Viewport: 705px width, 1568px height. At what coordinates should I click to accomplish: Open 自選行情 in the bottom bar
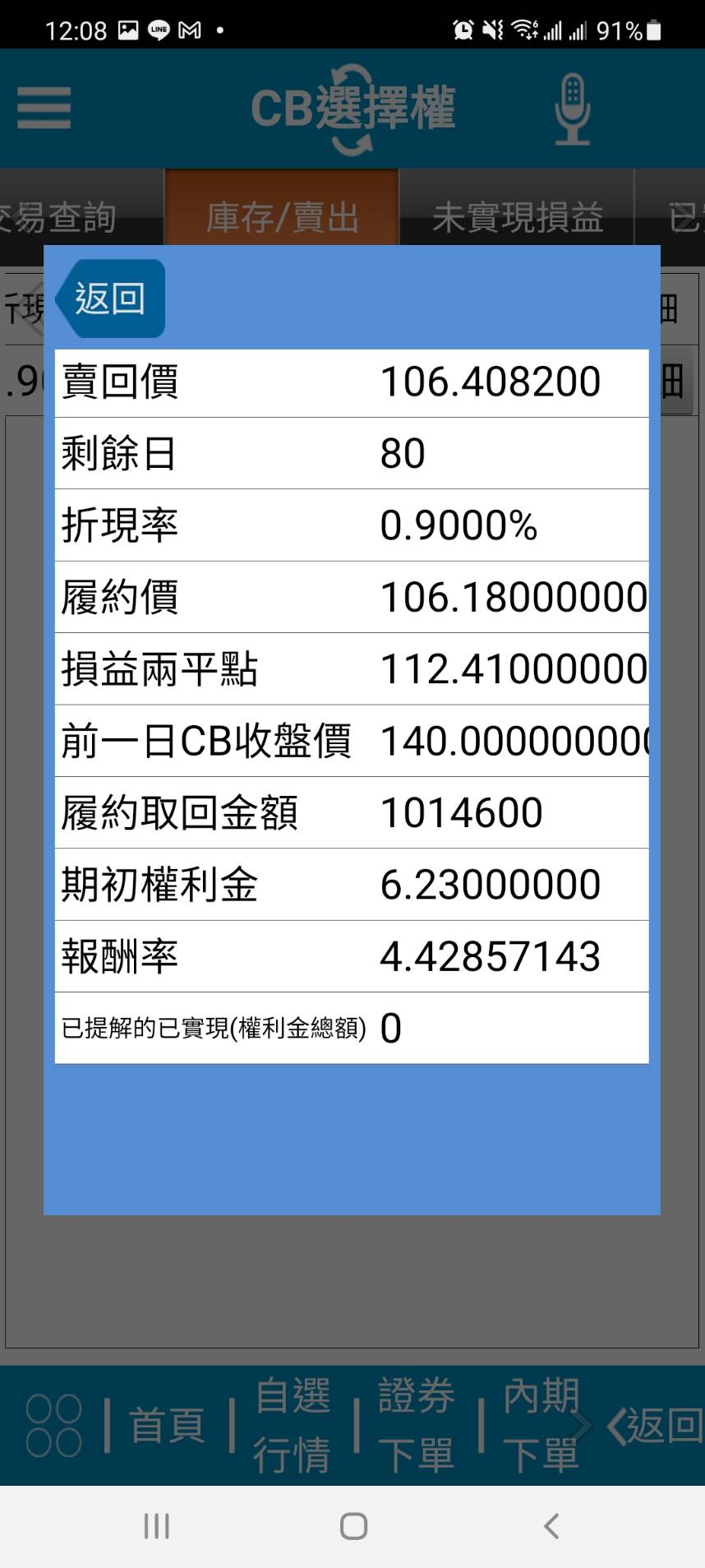point(293,1425)
